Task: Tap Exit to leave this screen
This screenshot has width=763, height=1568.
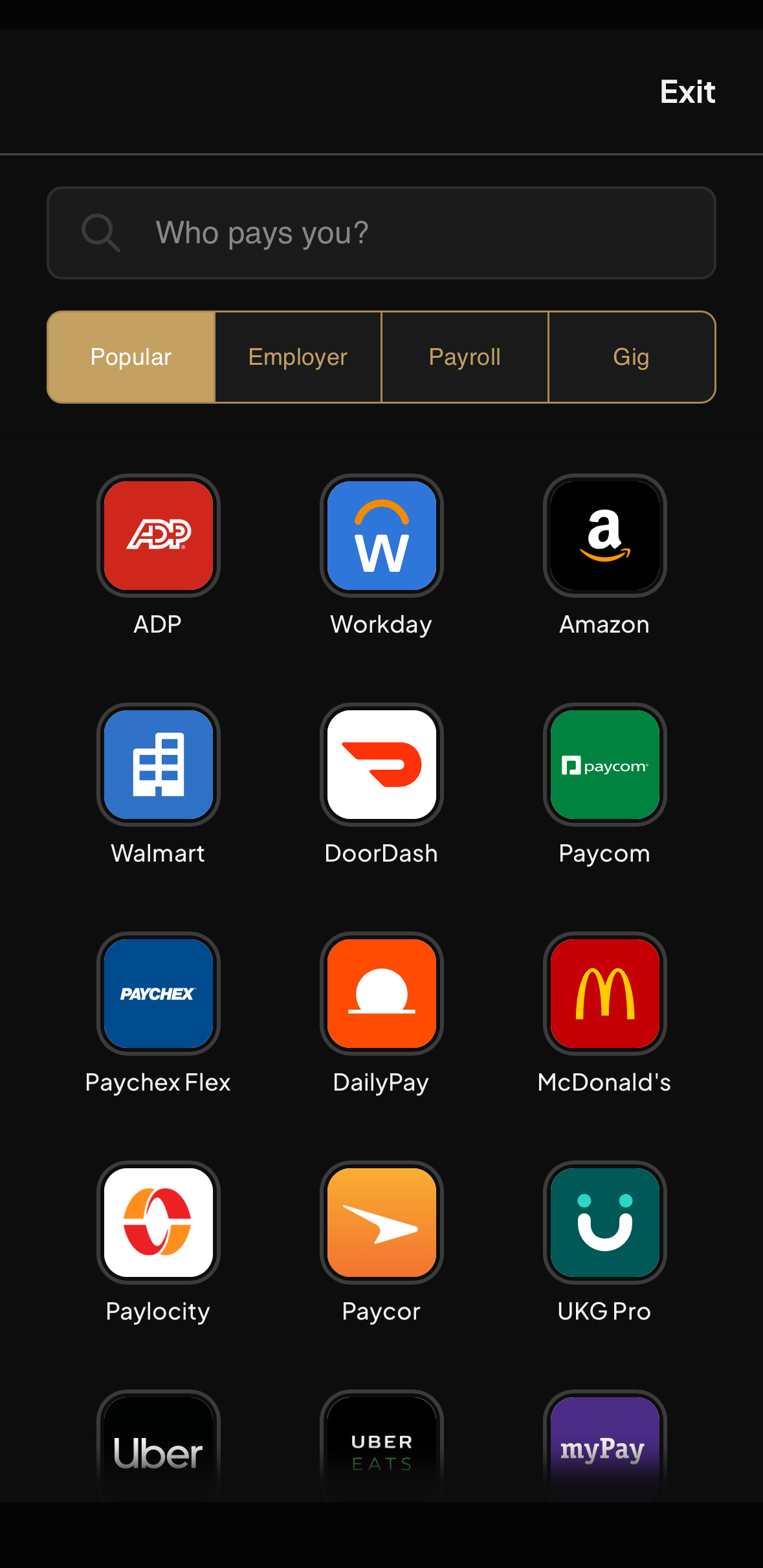Action: pos(687,92)
